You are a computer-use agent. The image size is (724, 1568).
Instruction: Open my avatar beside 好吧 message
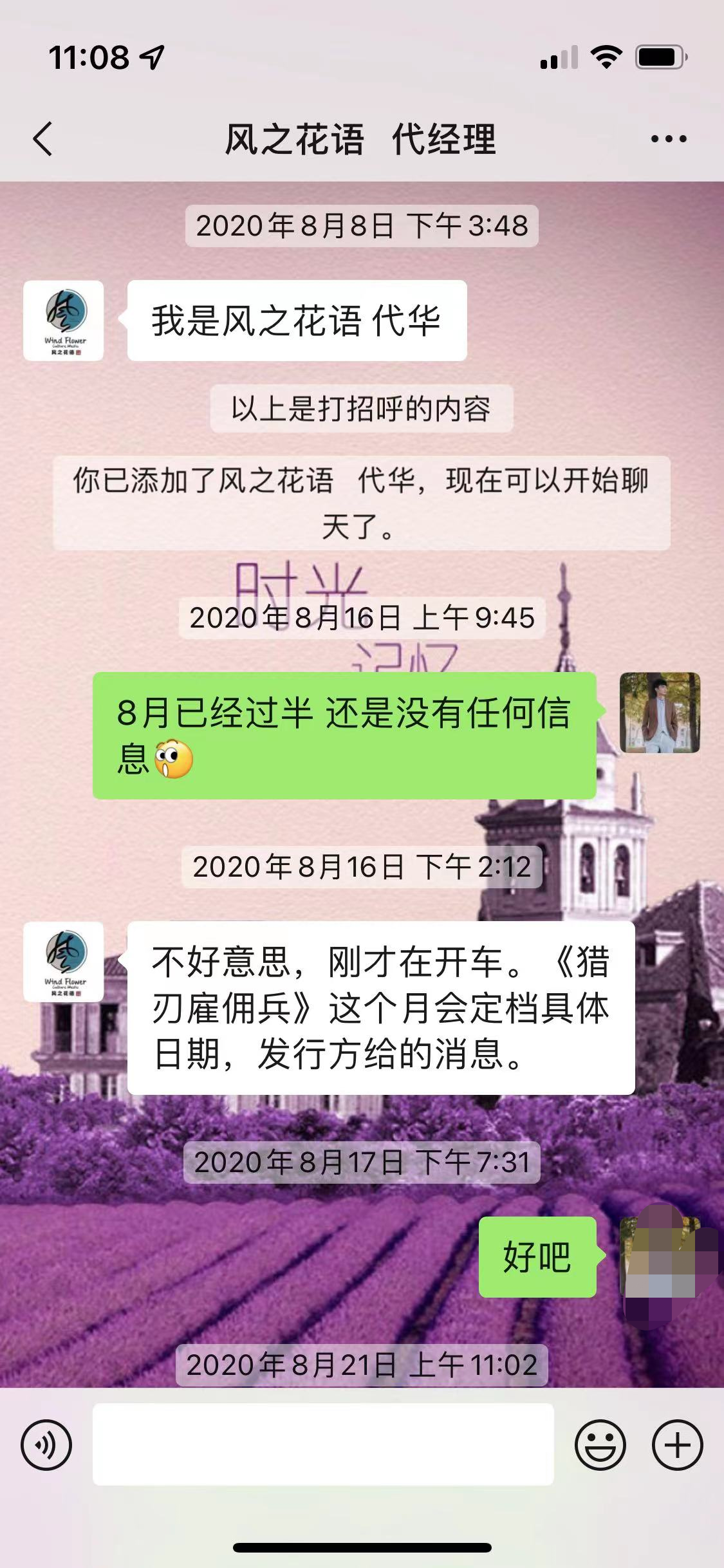pos(660,1256)
